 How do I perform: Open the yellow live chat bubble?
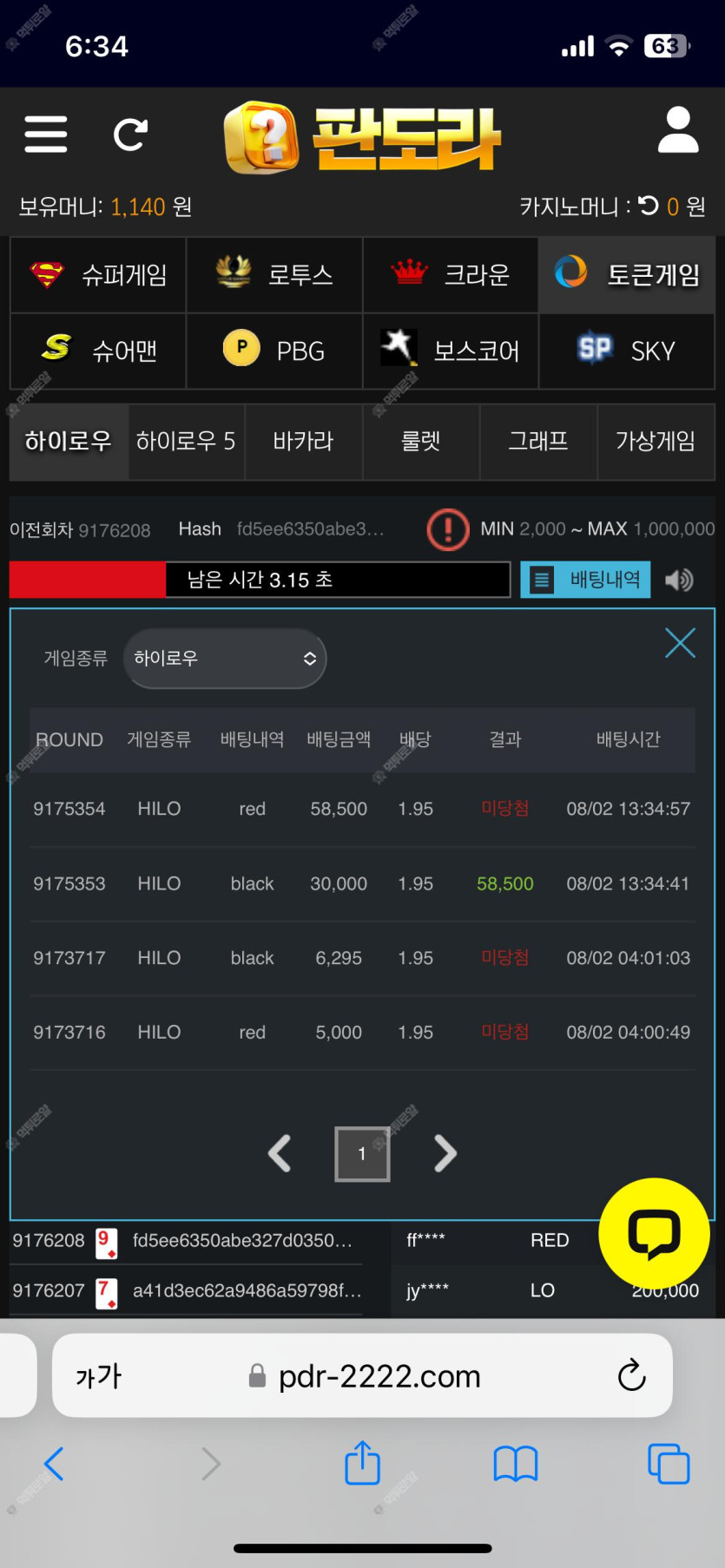[654, 1232]
